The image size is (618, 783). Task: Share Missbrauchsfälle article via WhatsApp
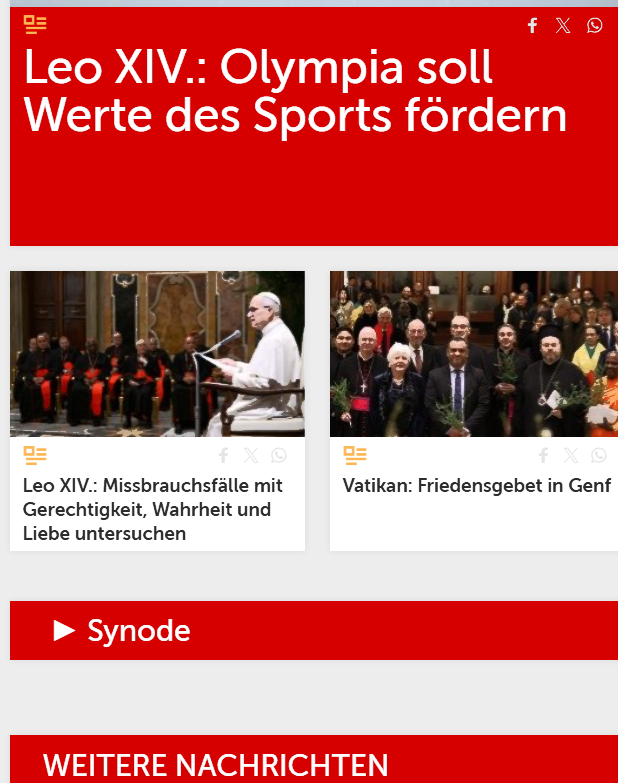(279, 456)
